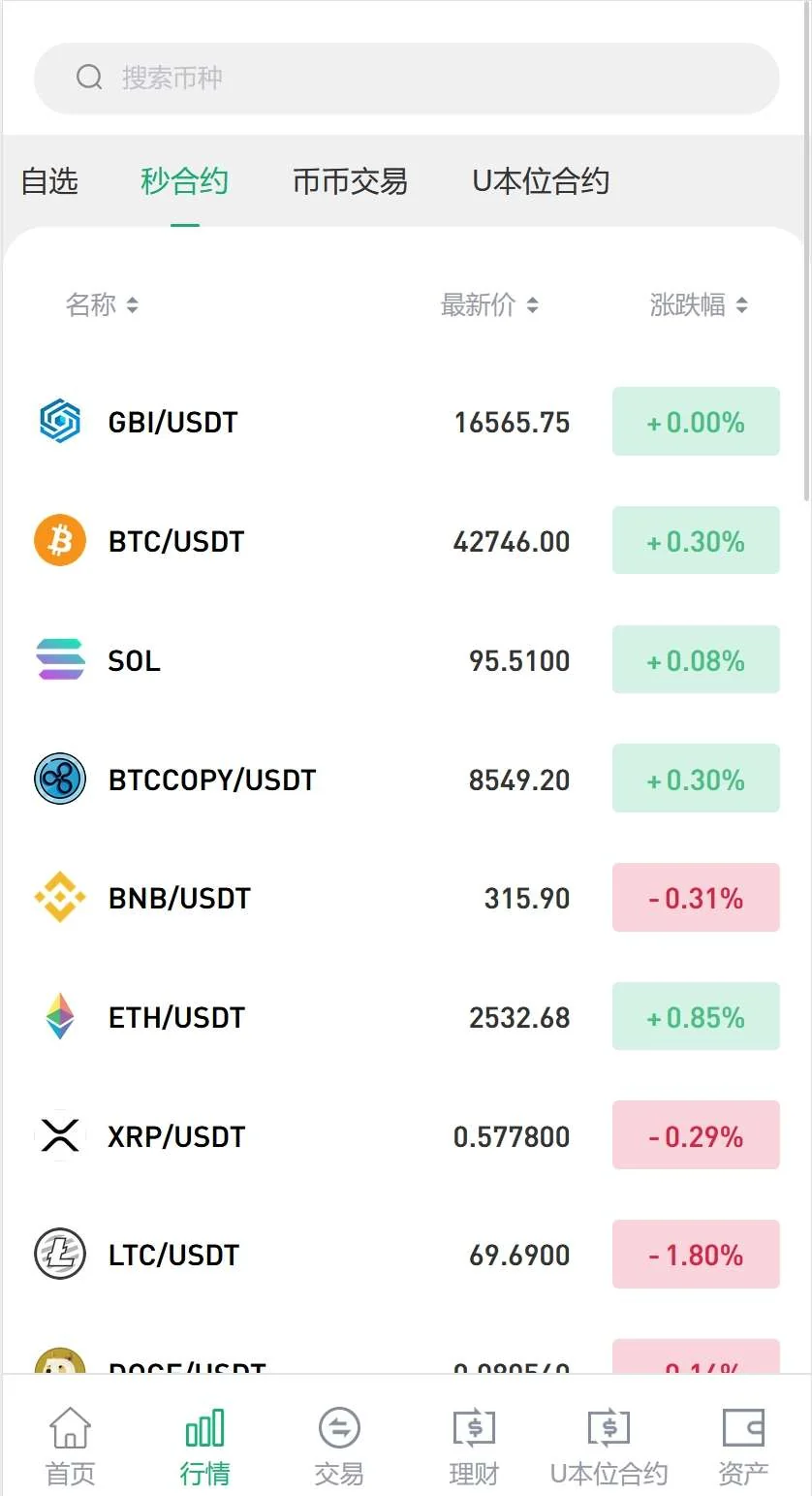The width and height of the screenshot is (812, 1496).
Task: Select the BNB/USDT row
Action: [179, 898]
